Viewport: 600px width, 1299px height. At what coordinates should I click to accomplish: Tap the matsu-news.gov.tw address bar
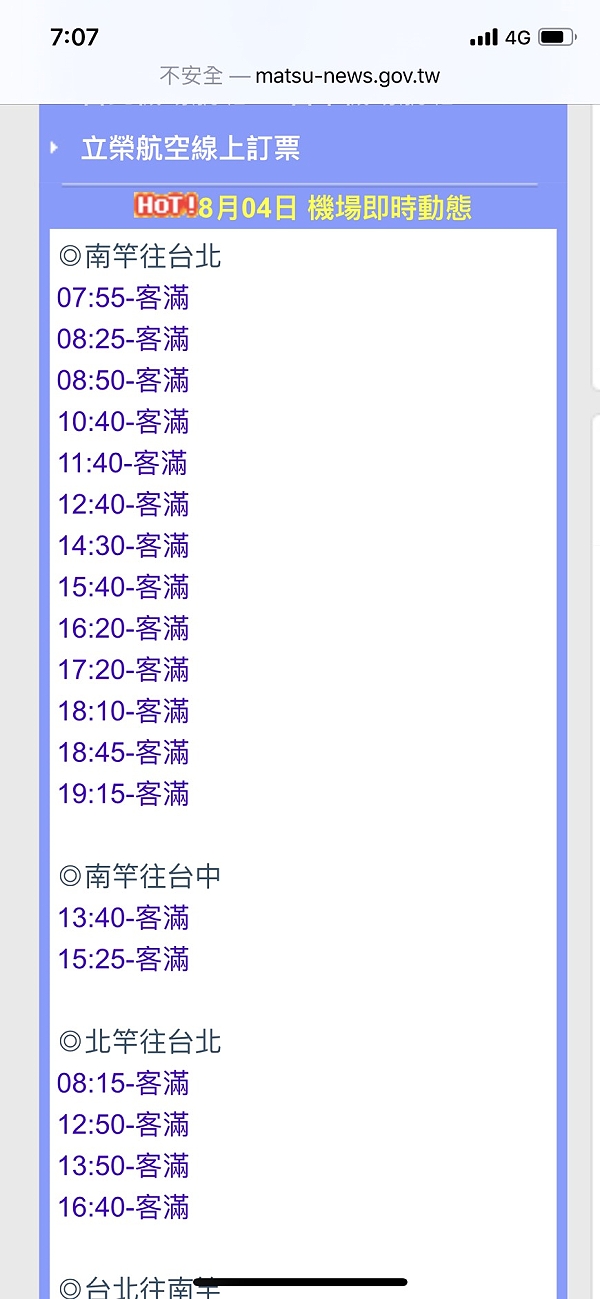[299, 76]
